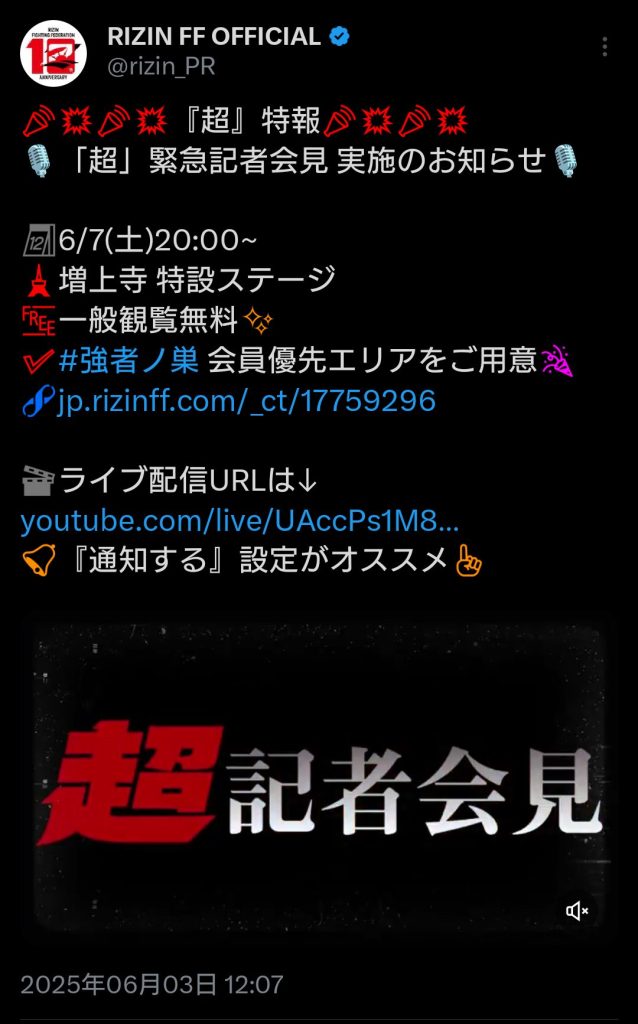The height and width of the screenshot is (1024, 638).
Task: Open RIZIN FF OFFICIAL profile picture
Action: 53,52
